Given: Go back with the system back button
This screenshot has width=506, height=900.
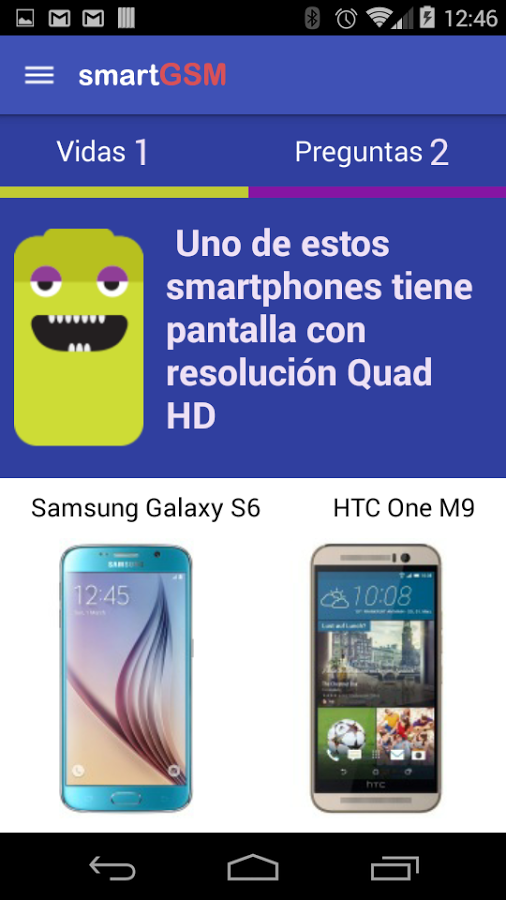Looking at the screenshot, I should 112,867.
